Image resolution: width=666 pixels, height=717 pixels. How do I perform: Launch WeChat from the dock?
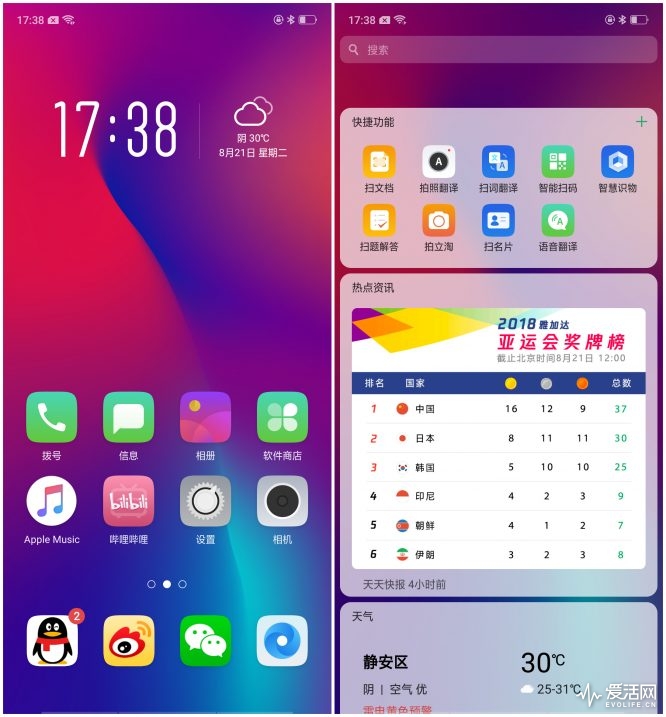(205, 641)
